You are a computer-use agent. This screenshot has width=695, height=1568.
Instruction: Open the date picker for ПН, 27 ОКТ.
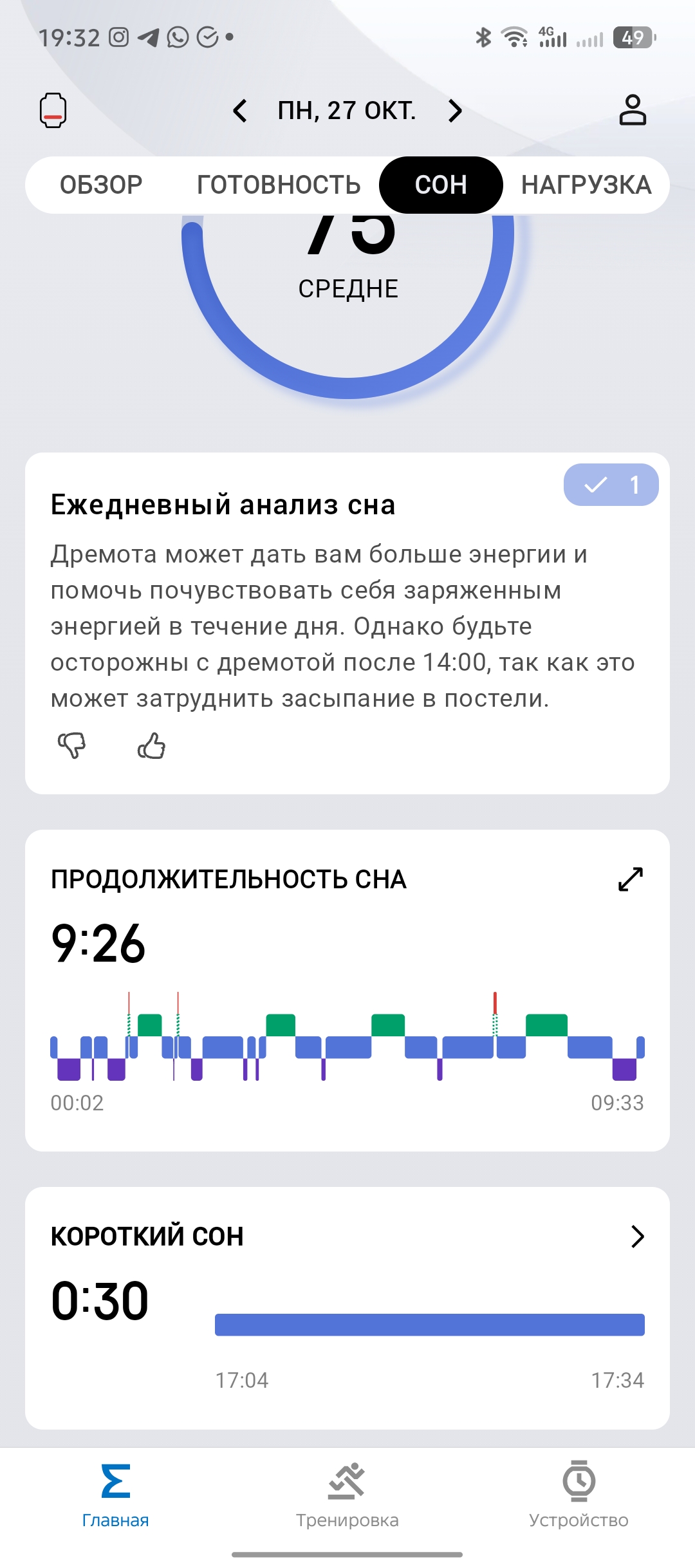pos(347,111)
